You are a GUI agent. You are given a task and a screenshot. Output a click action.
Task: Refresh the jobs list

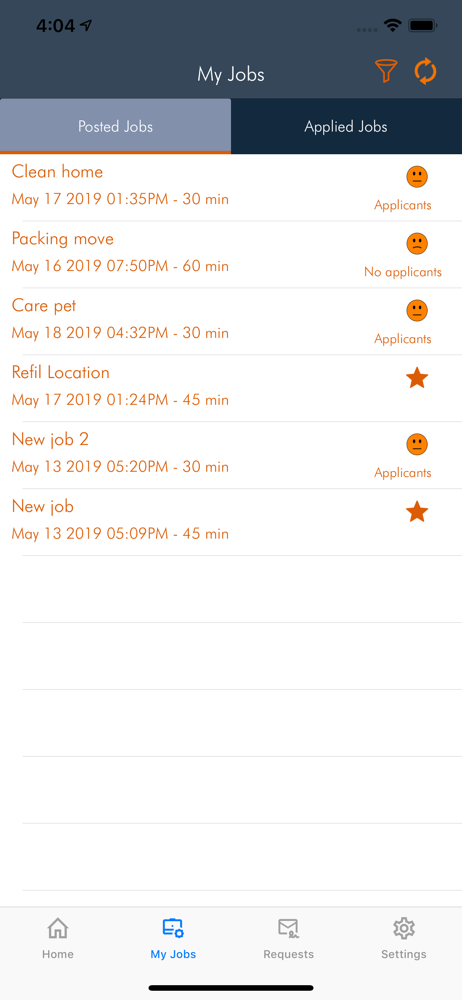click(426, 71)
